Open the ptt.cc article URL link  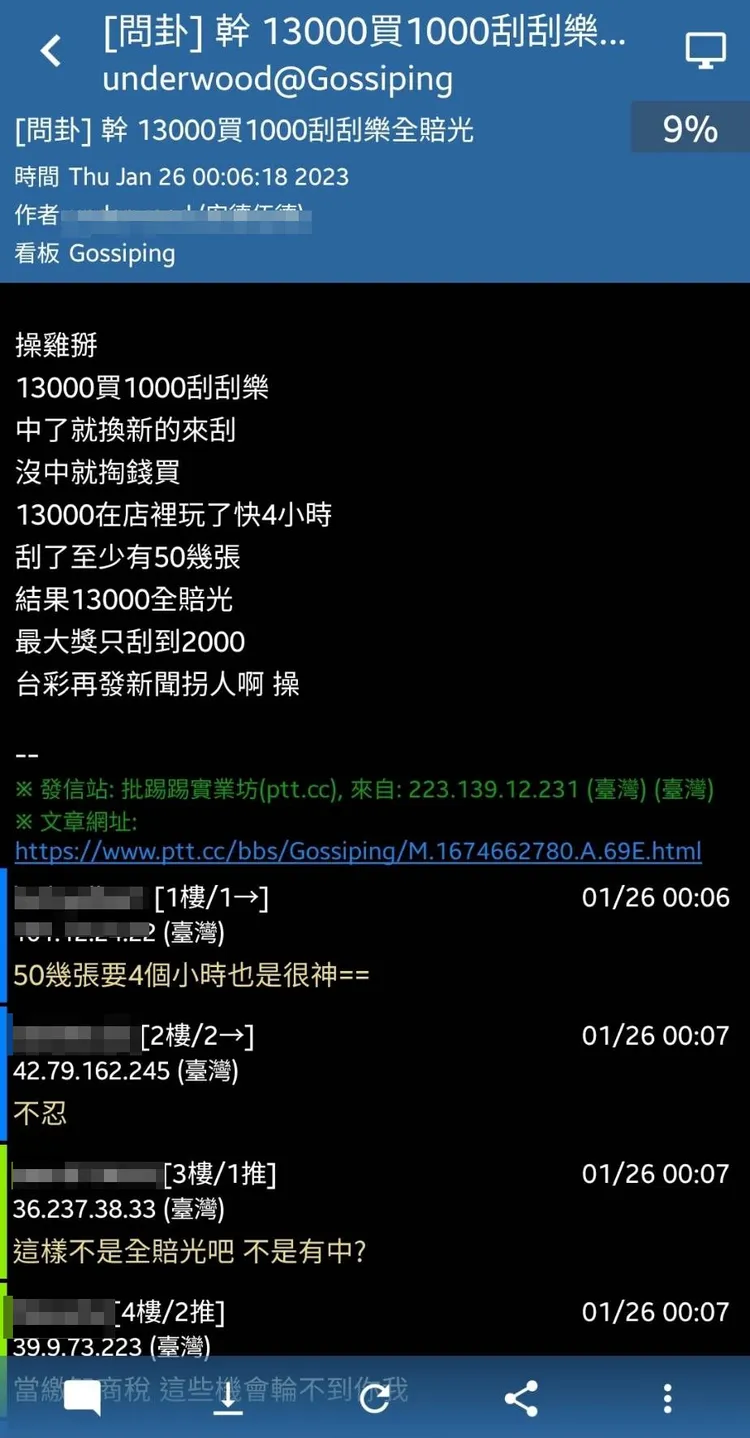click(358, 851)
